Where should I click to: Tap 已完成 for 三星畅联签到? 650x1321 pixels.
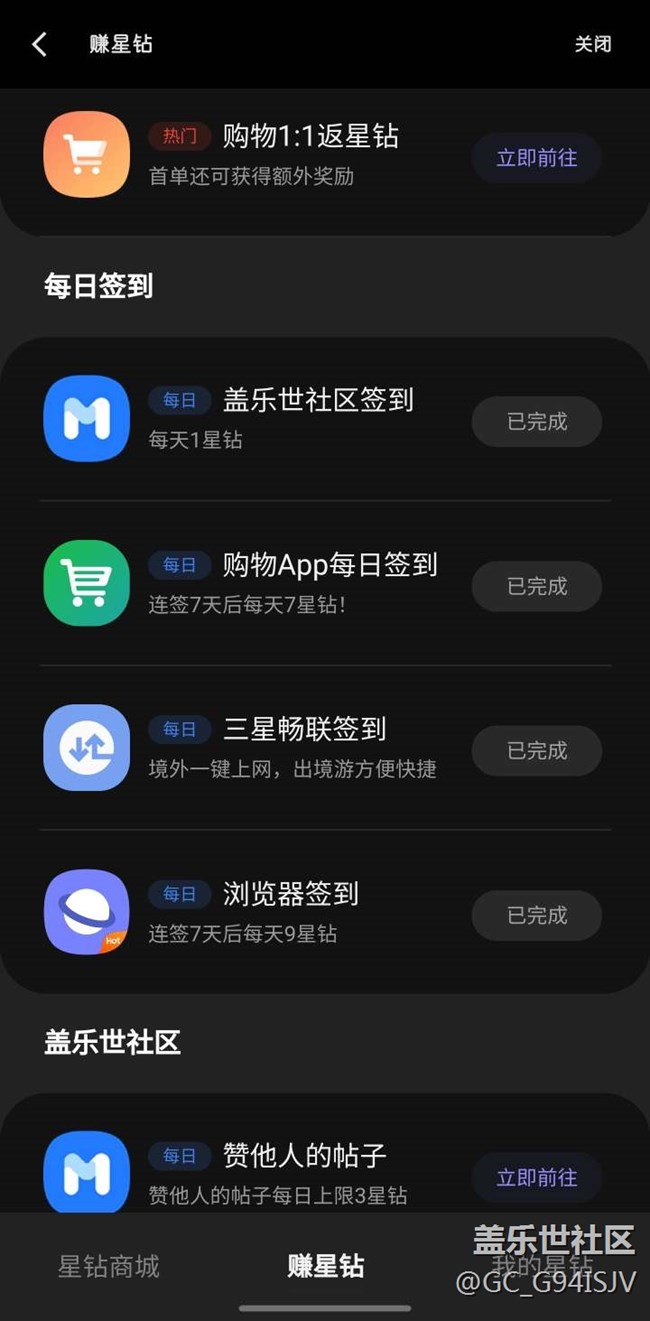pyautogui.click(x=537, y=751)
